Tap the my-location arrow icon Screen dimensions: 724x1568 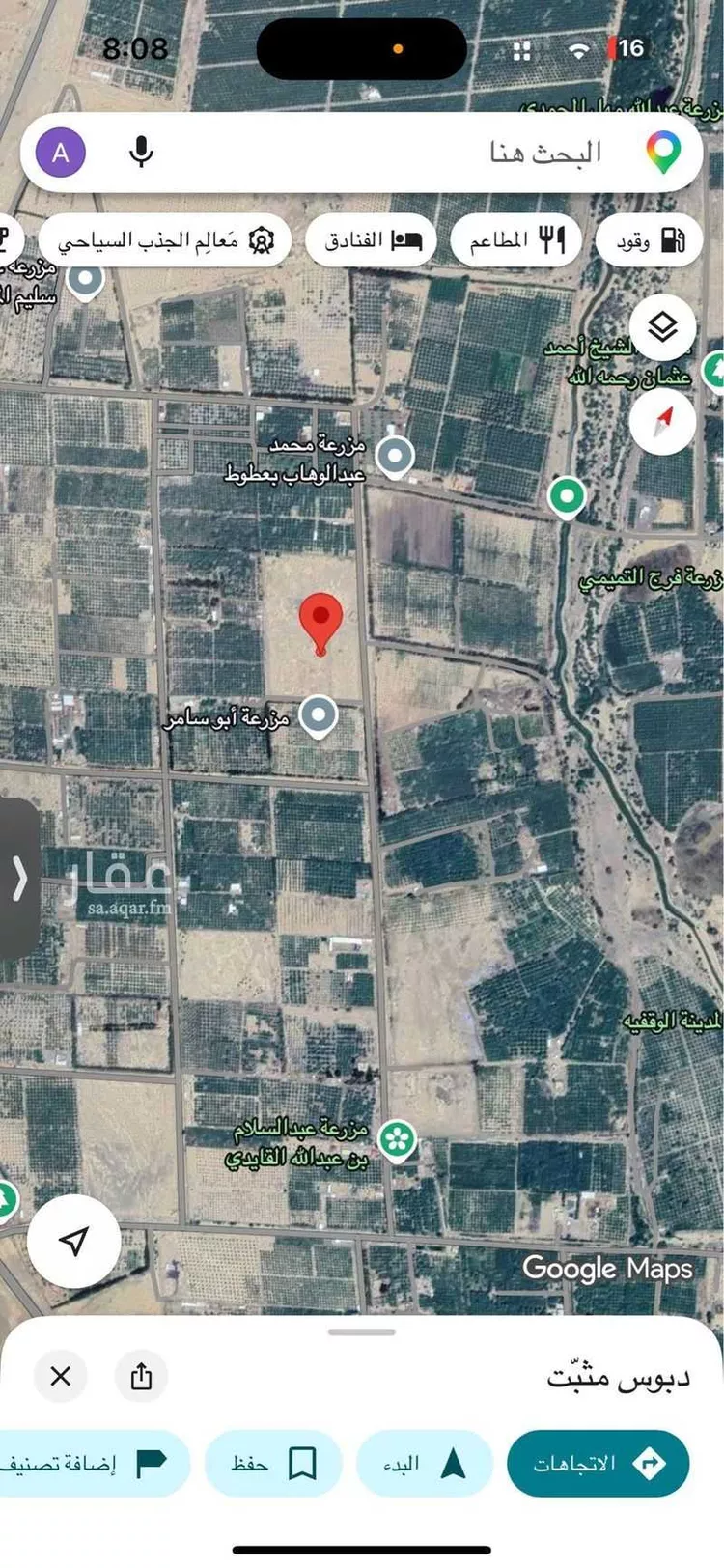pyautogui.click(x=74, y=1244)
